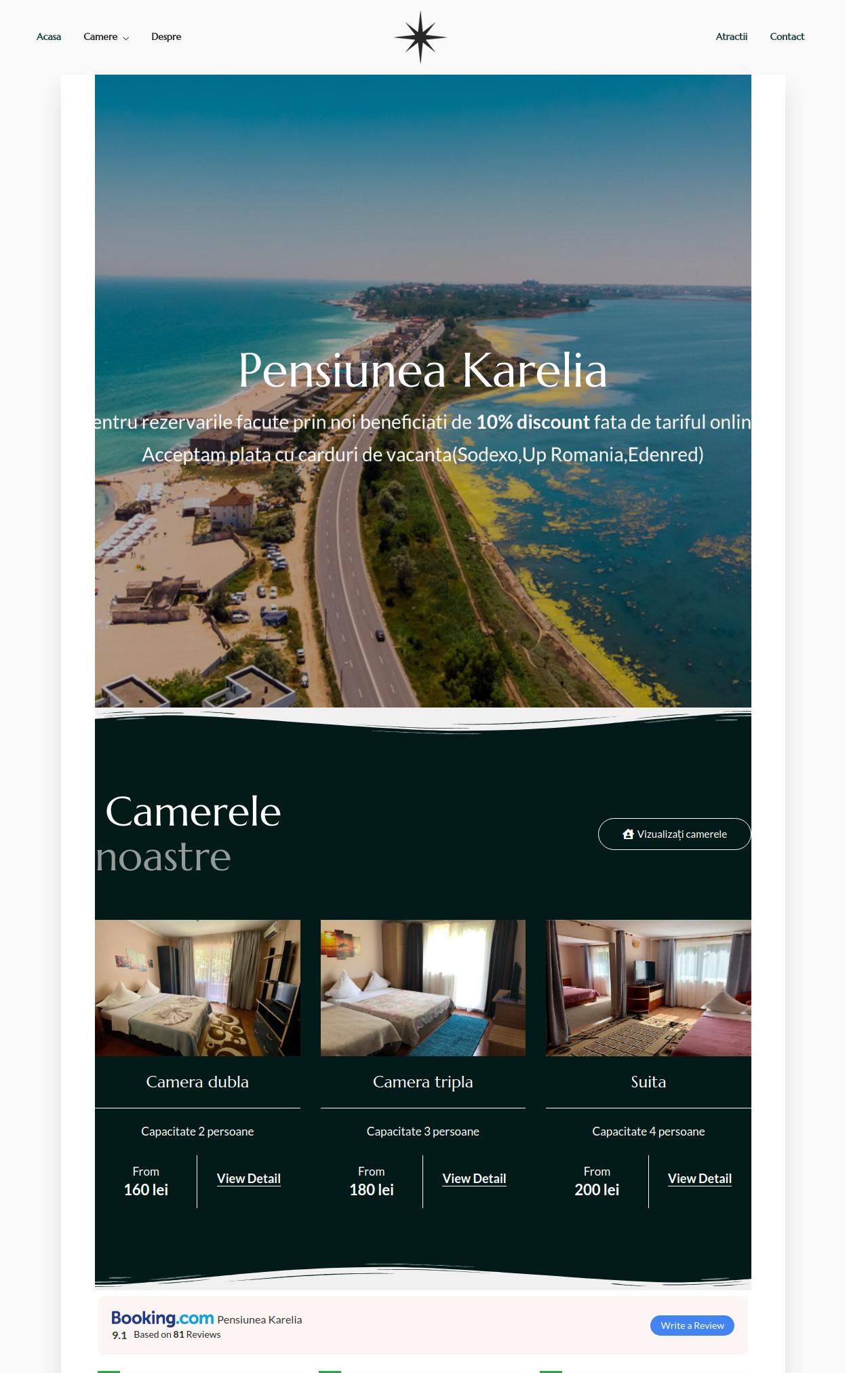The height and width of the screenshot is (1373, 868).
Task: Open the Camera dubla room photo
Action: click(197, 988)
